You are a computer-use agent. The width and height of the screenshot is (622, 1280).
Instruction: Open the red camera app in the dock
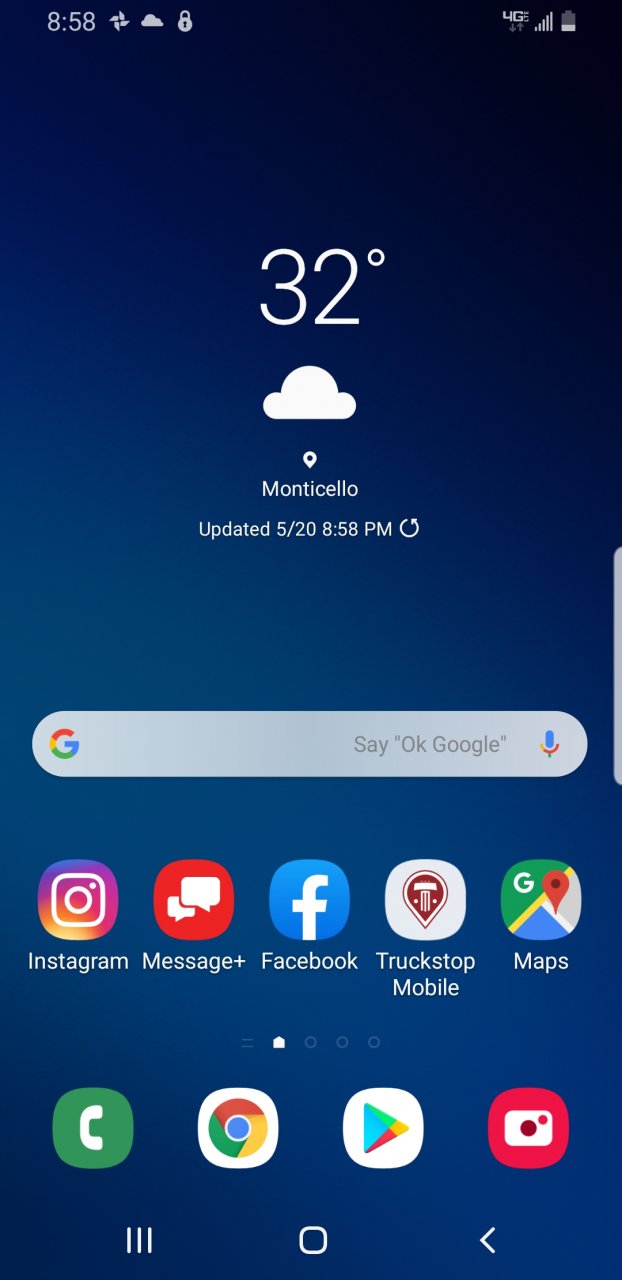(x=528, y=1128)
